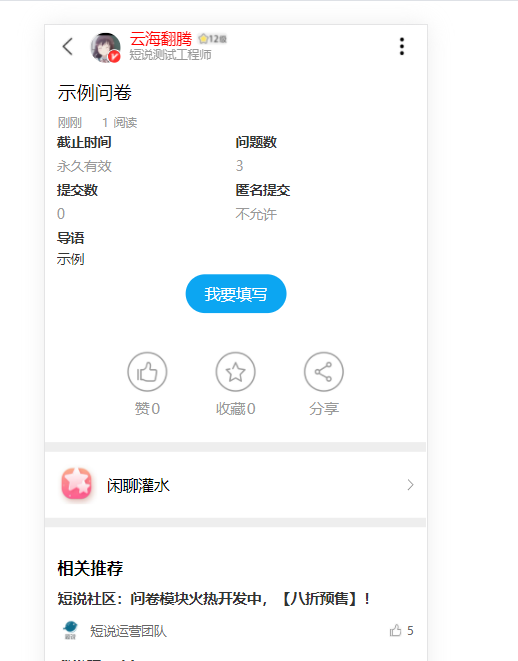Open the recommended post about 问卷模块火热开发中
The width and height of the screenshot is (518, 661).
214,599
